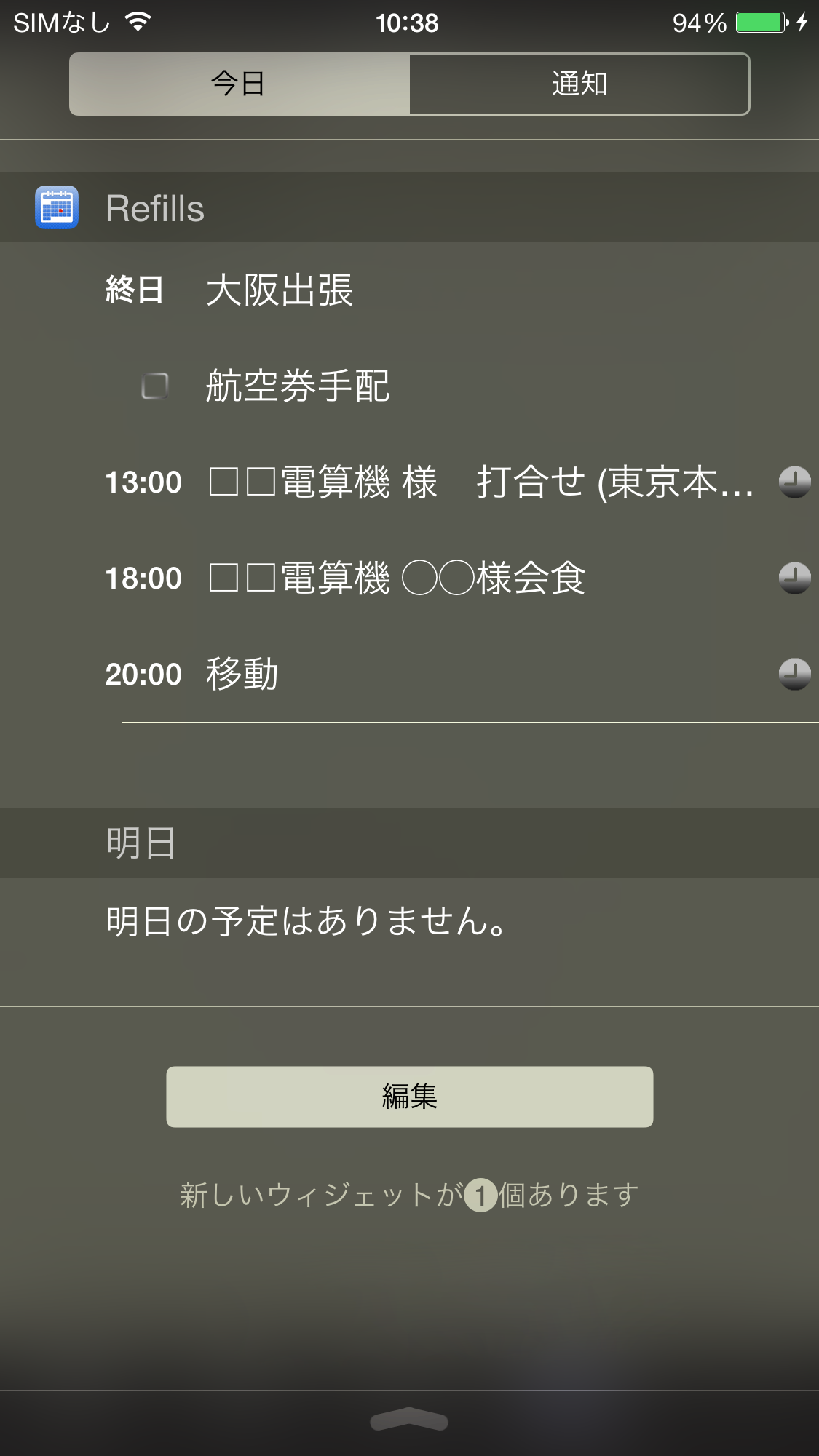This screenshot has height=1456, width=819.
Task: Tap the 編集 button
Action: (x=410, y=1097)
